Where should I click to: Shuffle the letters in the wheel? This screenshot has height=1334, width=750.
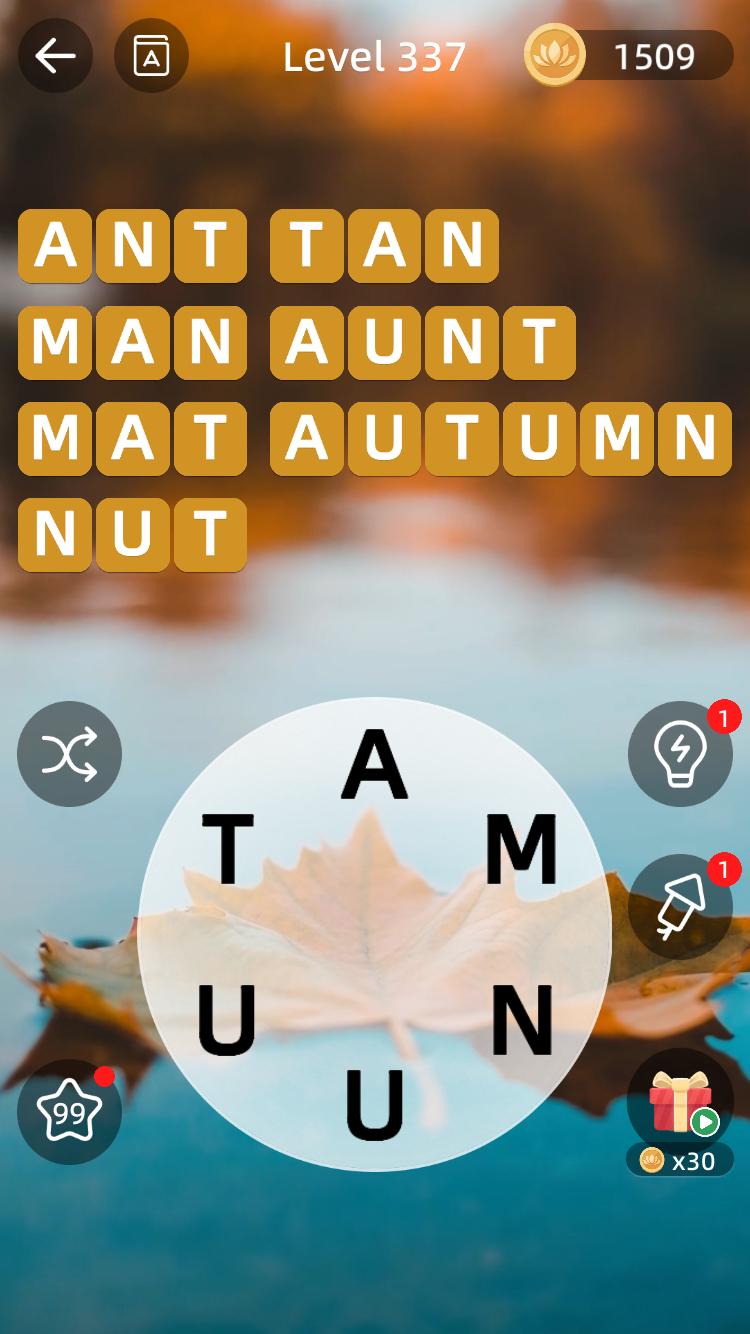[69, 753]
